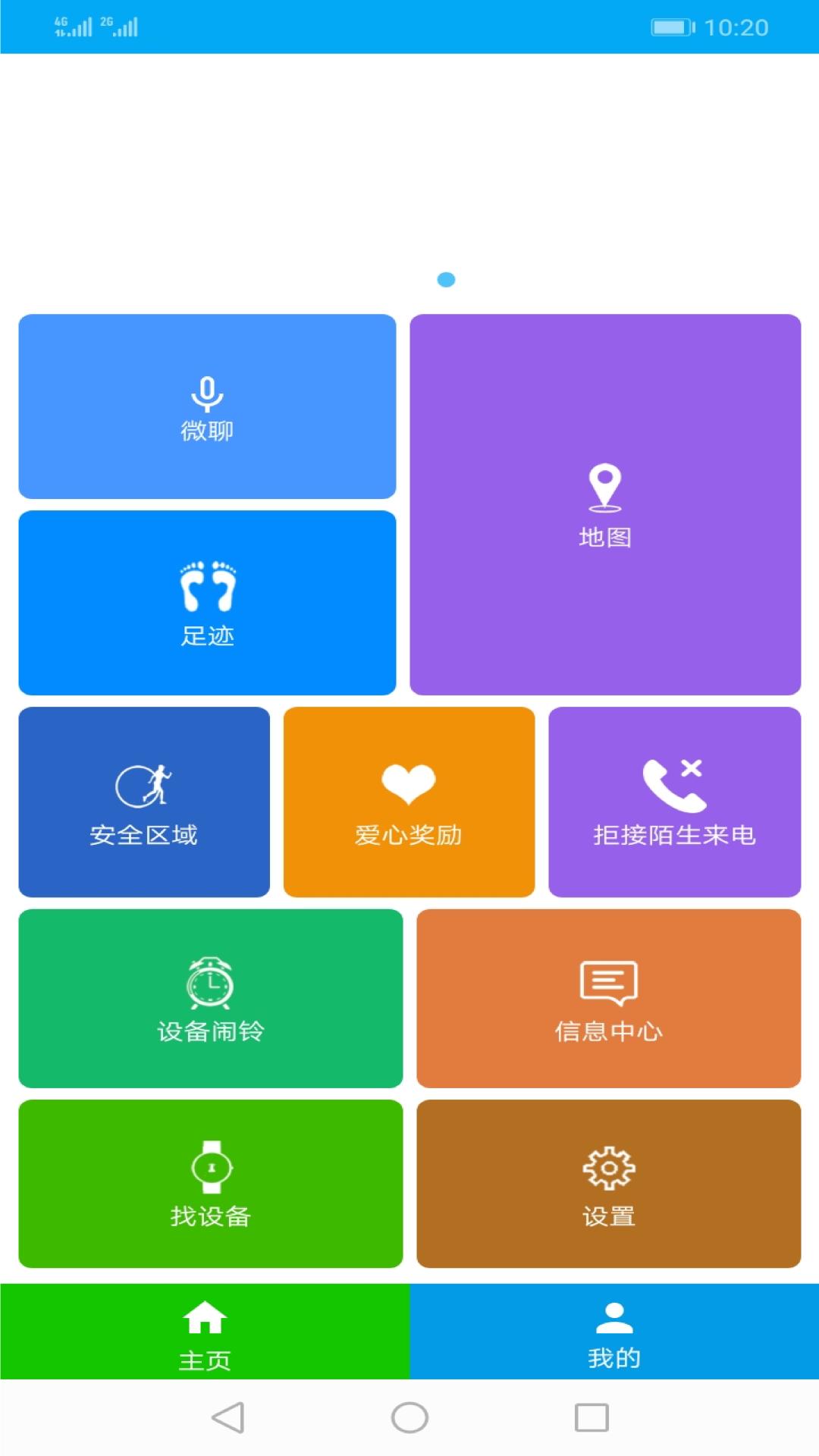The width and height of the screenshot is (819, 1456).
Task: Open the 爱心奖励 rewards tile
Action: 408,802
